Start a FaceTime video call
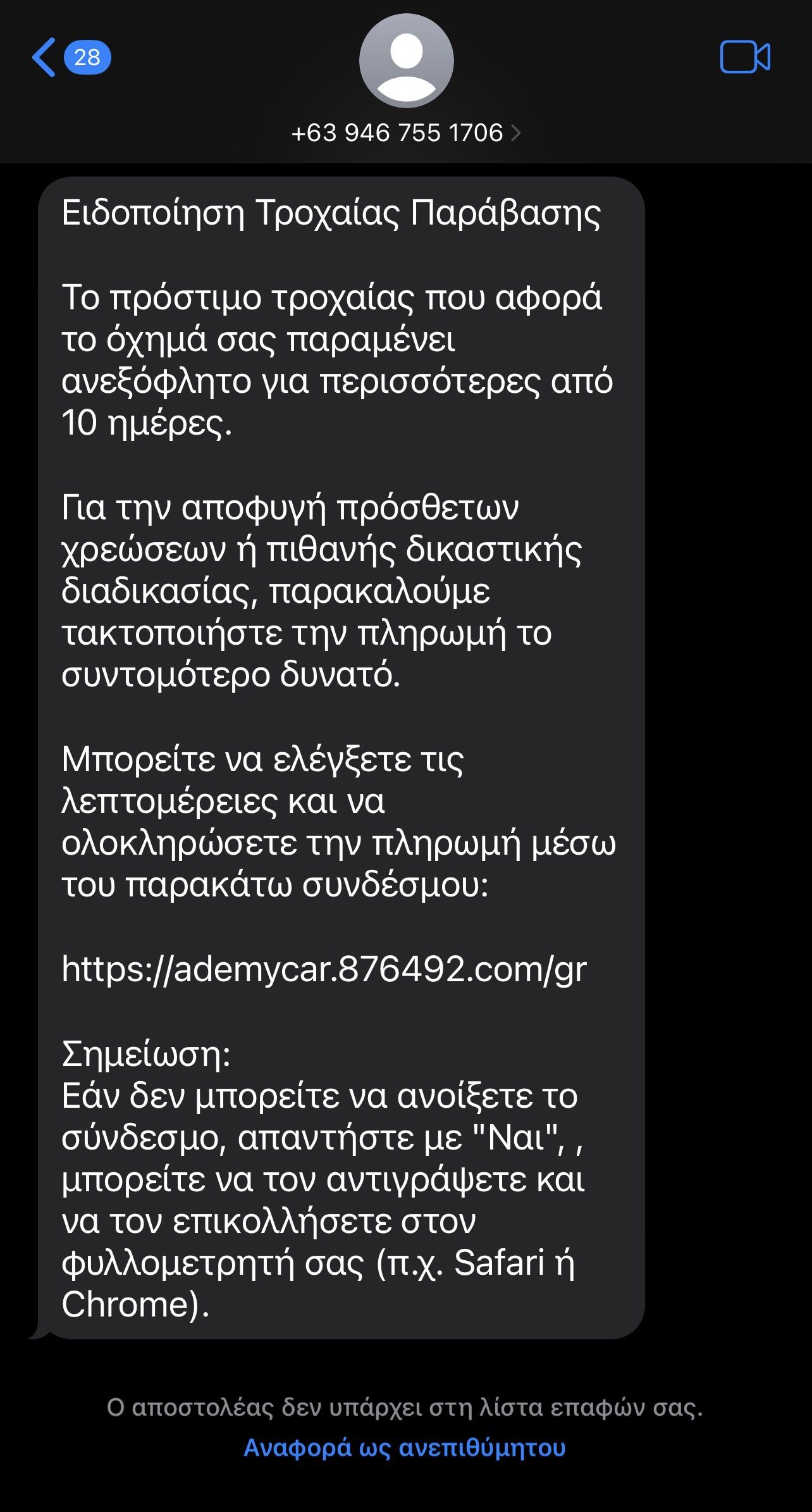This screenshot has height=1512, width=812. tap(744, 58)
